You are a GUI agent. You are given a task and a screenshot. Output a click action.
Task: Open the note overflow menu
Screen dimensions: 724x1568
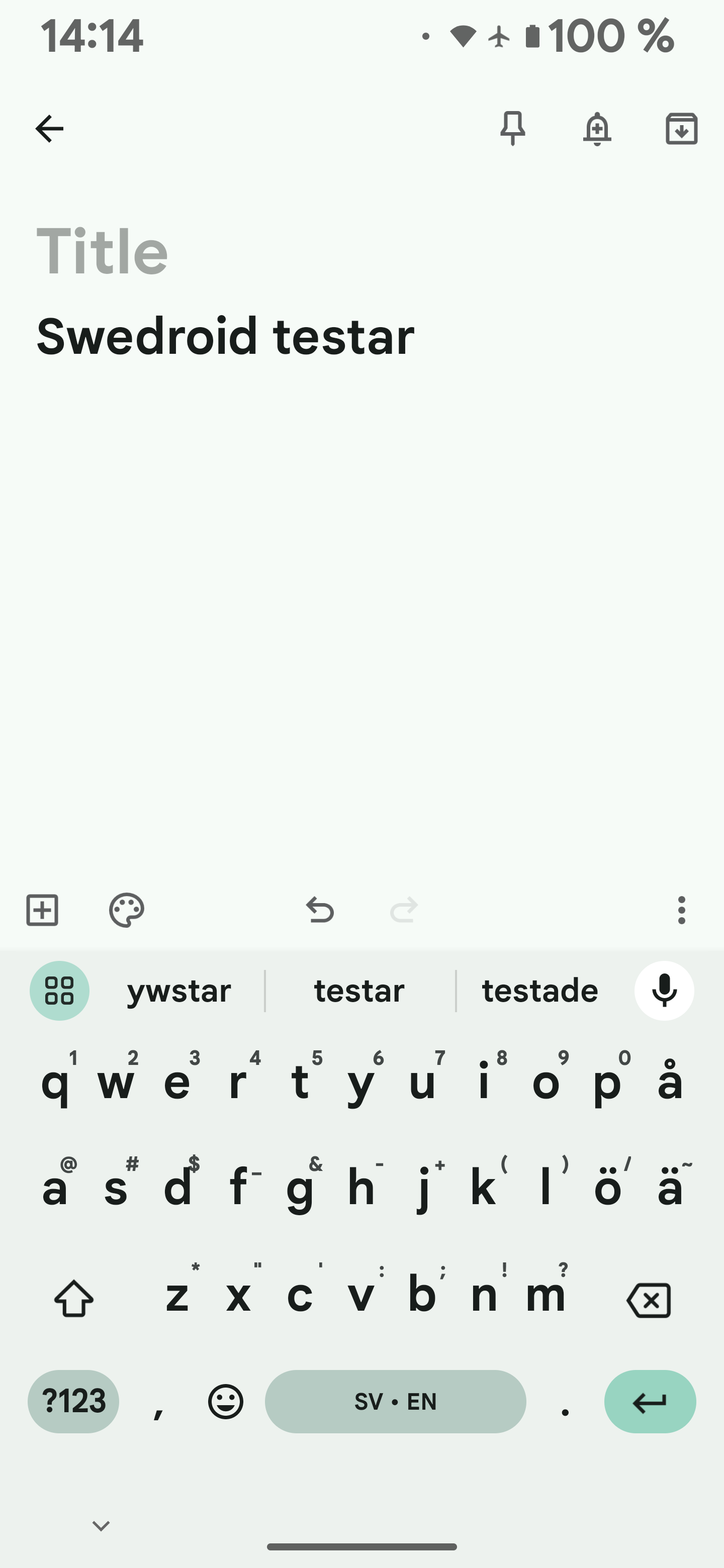681,910
